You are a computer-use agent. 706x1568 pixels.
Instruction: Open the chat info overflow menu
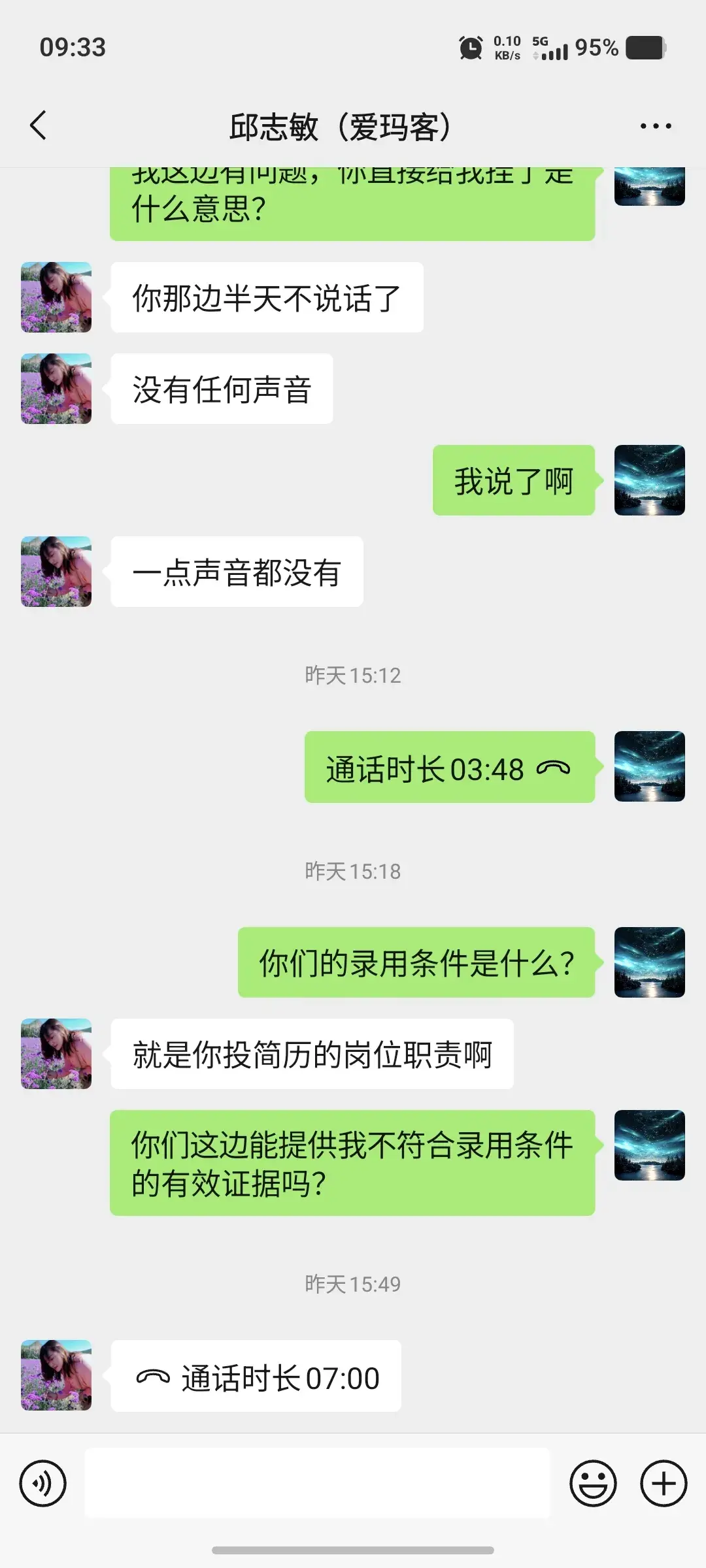[x=656, y=126]
